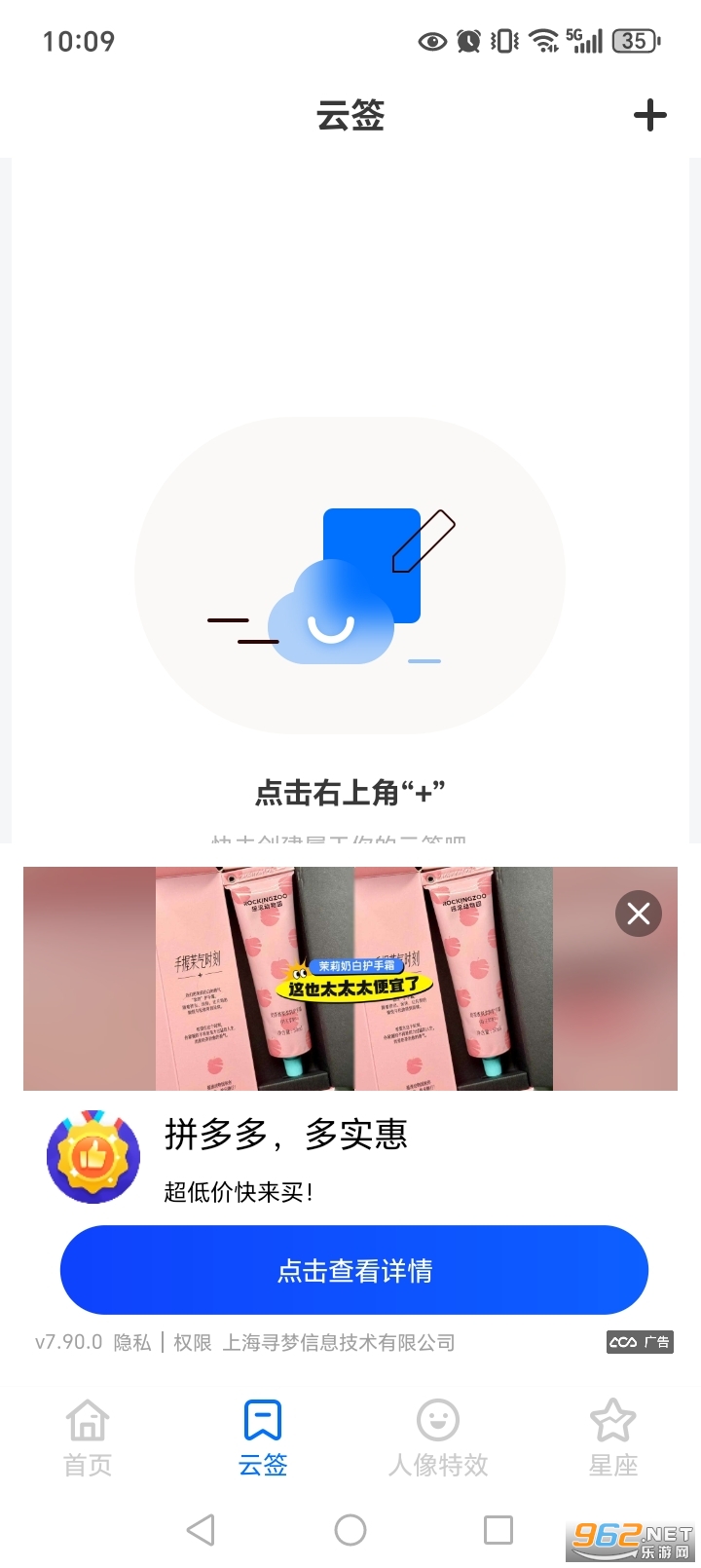Dismiss the ad with the X button

click(x=638, y=914)
